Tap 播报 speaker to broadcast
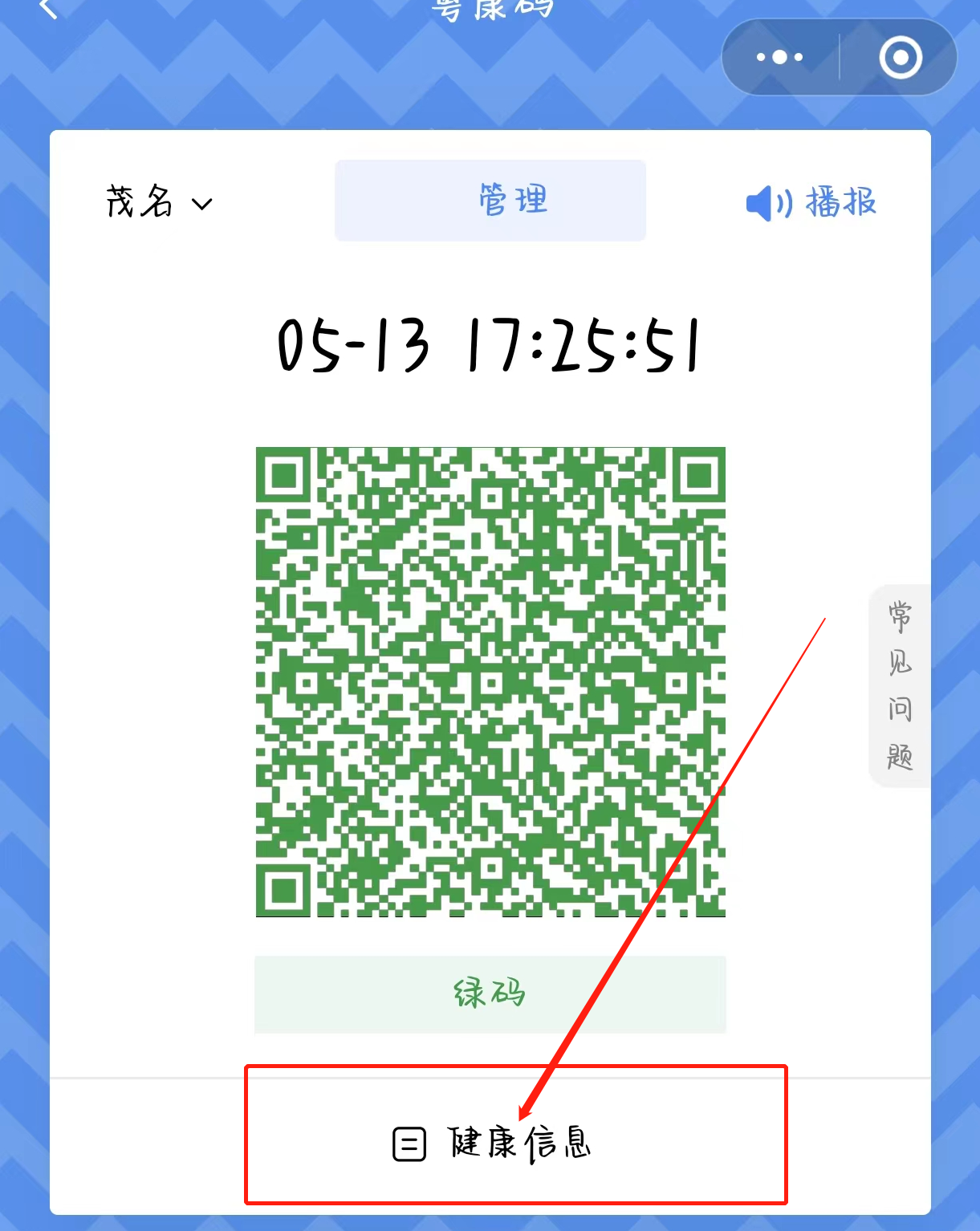Screen dimensions: 980x1231 point(811,203)
